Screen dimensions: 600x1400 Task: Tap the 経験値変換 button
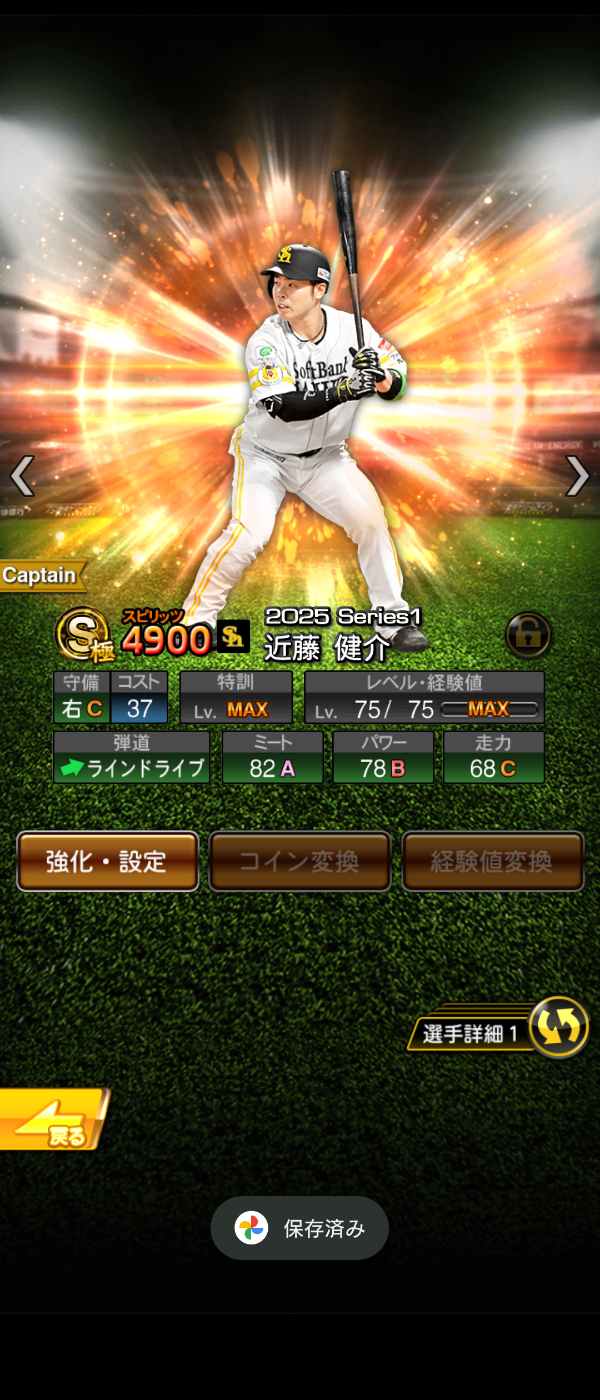(492, 861)
